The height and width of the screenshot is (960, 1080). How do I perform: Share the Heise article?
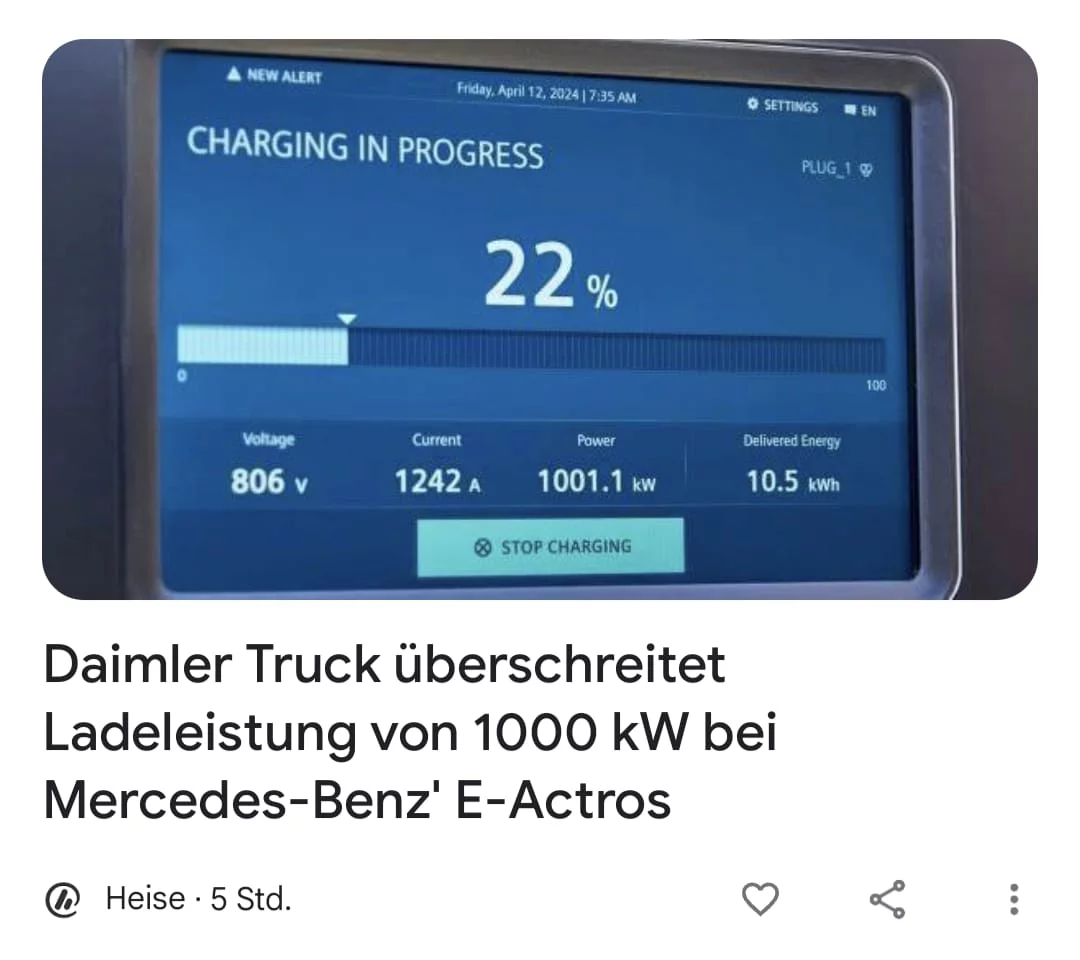click(887, 899)
